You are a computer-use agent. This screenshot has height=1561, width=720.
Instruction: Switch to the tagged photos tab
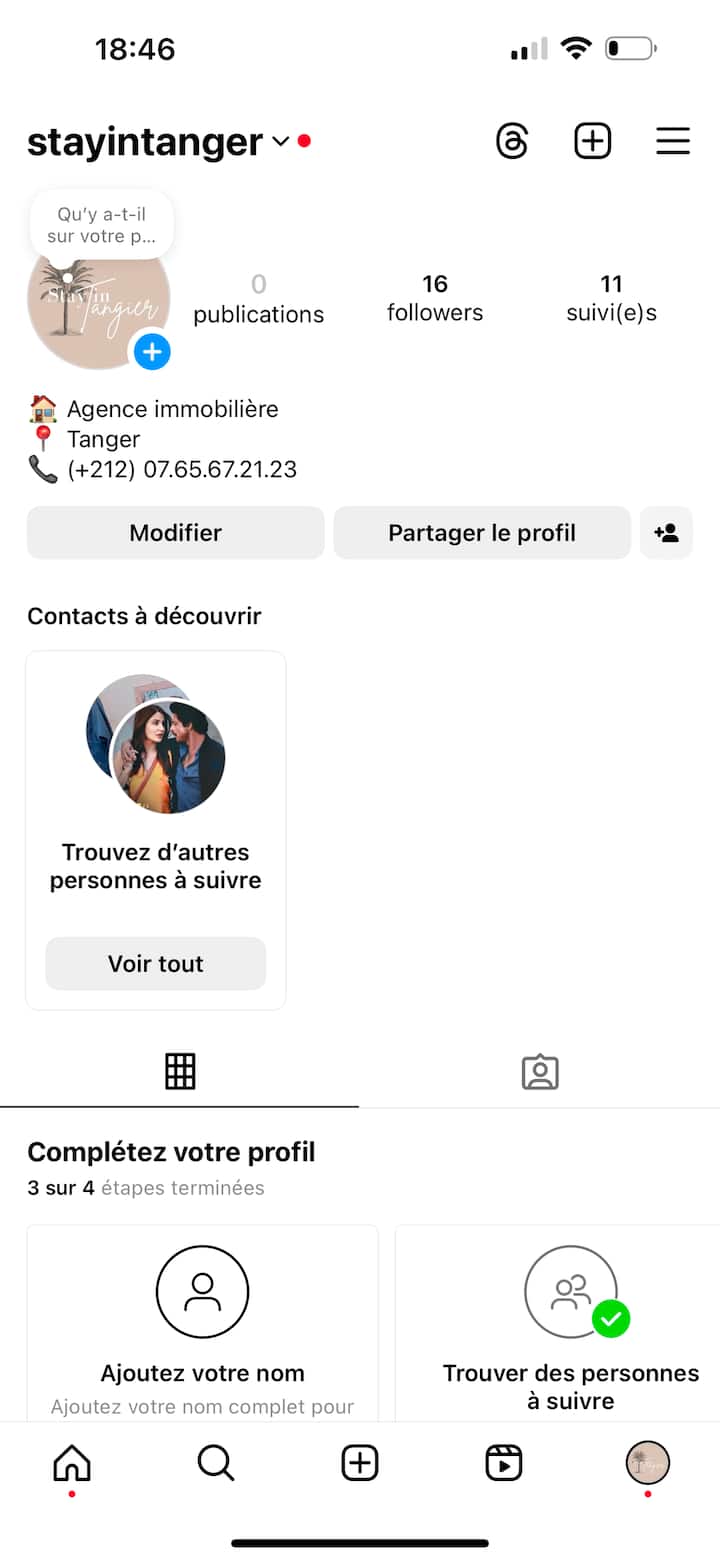point(540,1071)
